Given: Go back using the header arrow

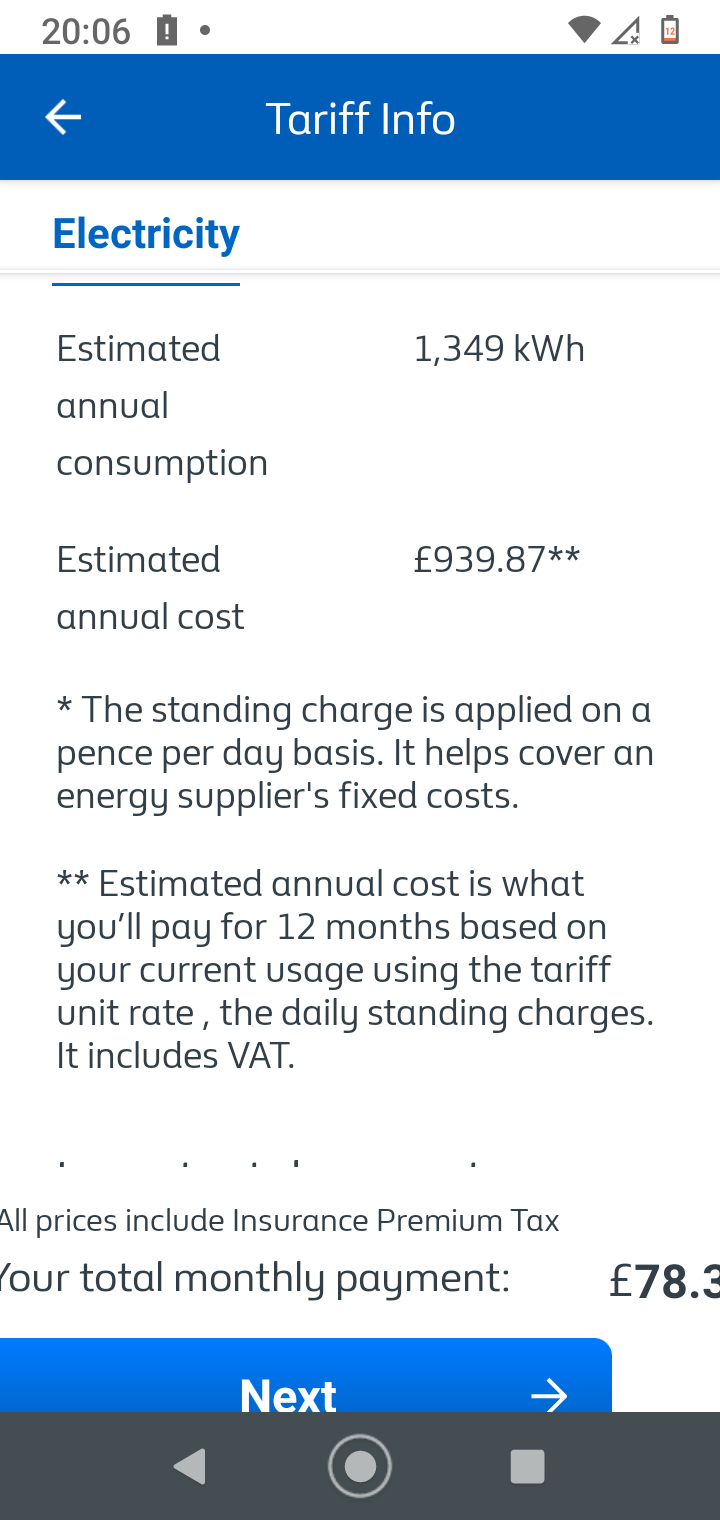Looking at the screenshot, I should point(63,118).
